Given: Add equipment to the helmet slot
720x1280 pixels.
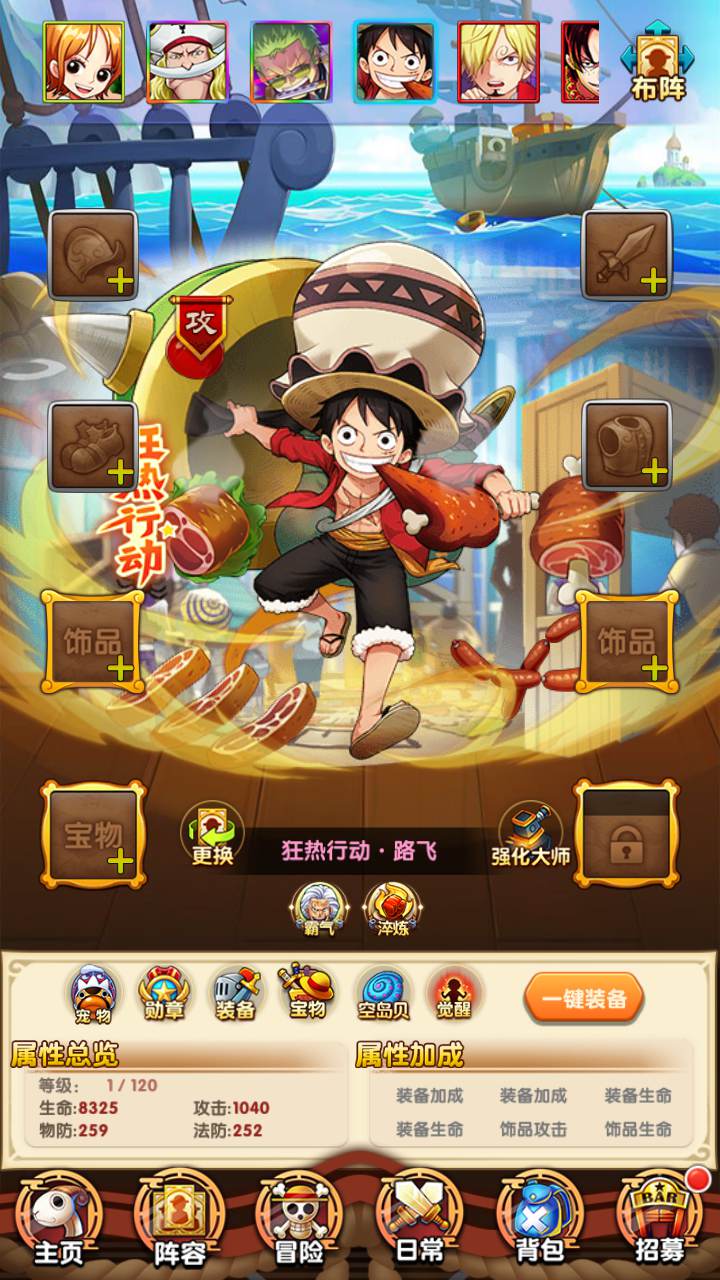Looking at the screenshot, I should click(x=93, y=256).
